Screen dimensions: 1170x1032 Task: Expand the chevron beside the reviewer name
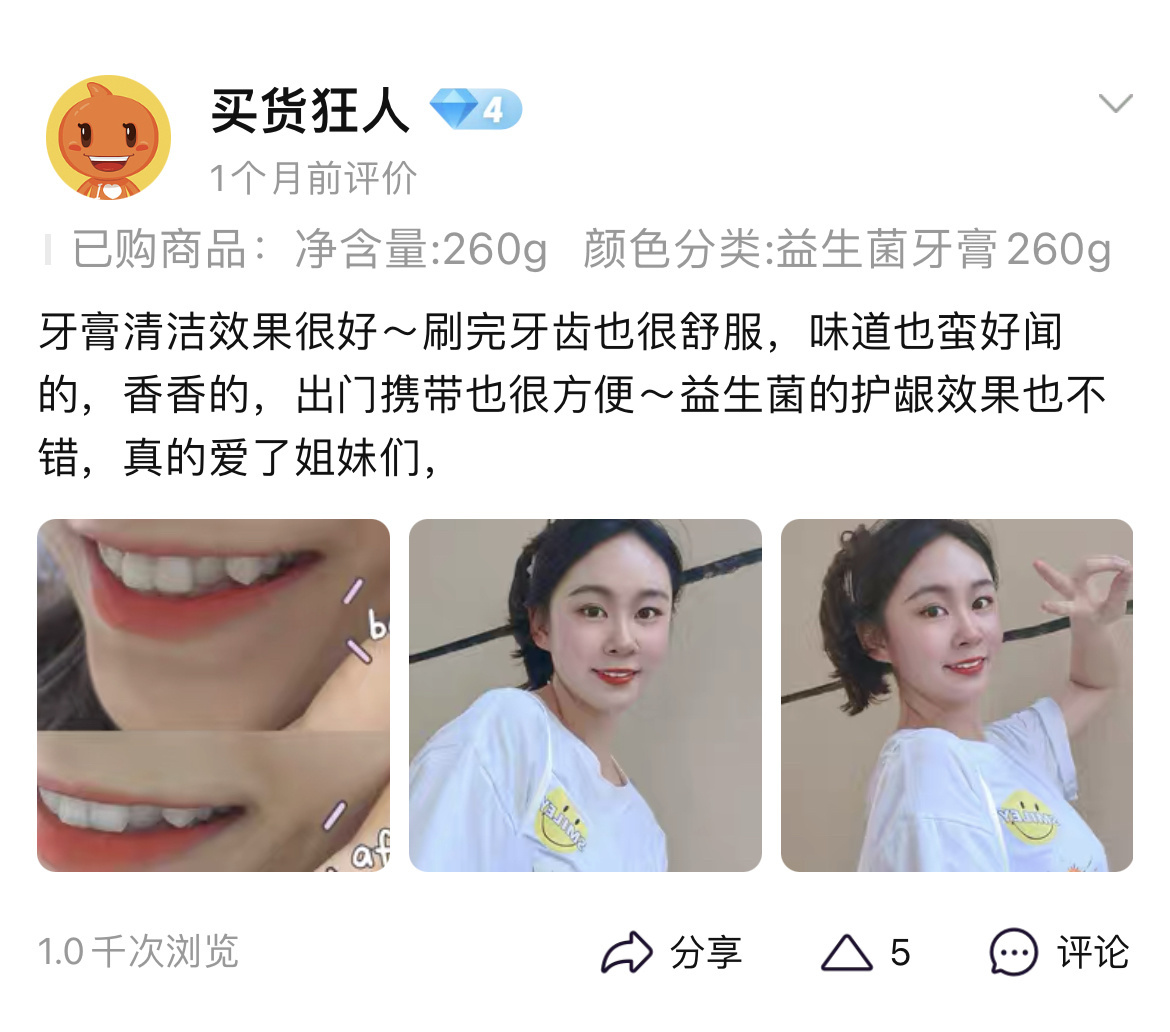pos(1114,104)
